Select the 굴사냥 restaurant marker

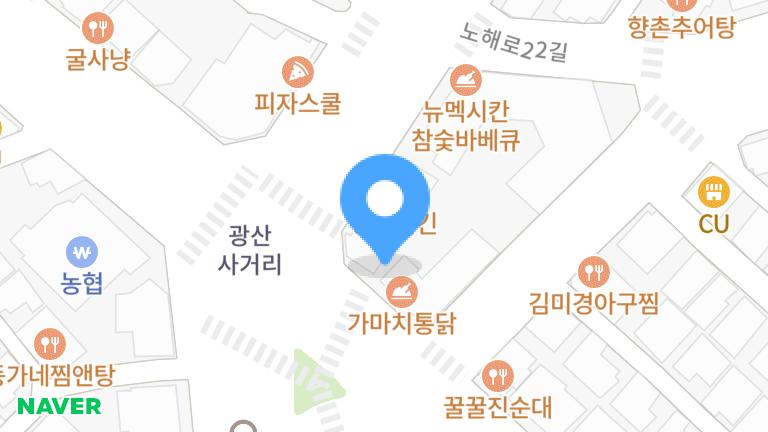(x=98, y=27)
